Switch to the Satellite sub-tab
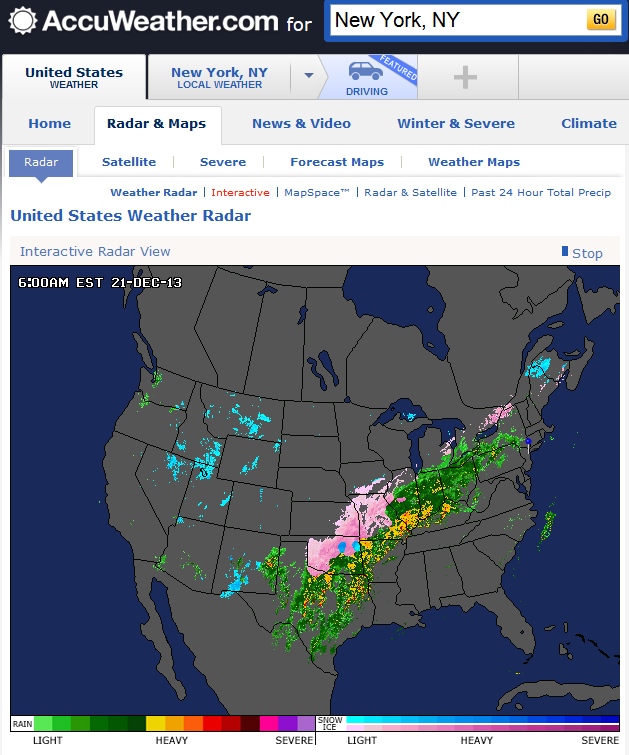 pos(129,162)
